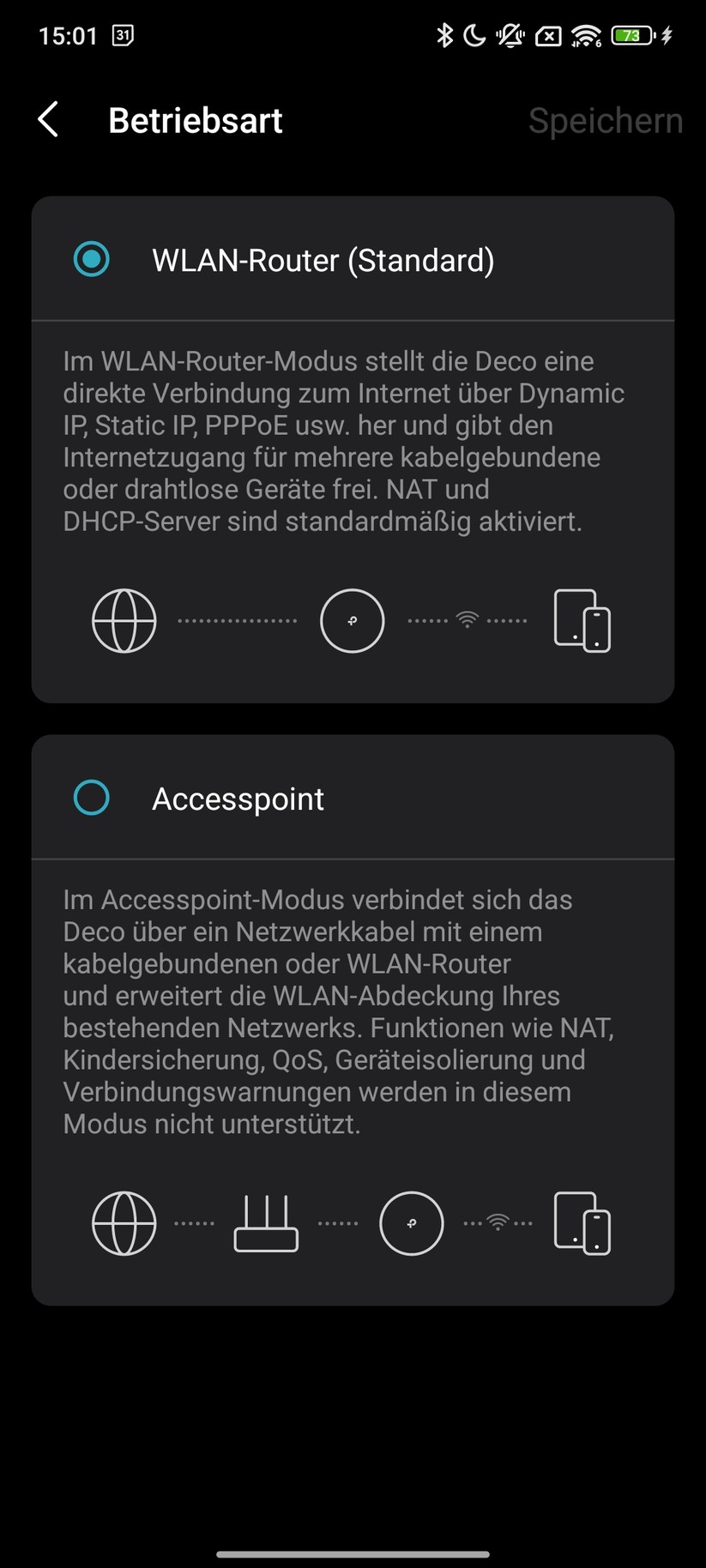
Task: Toggle the do-not-disturb moon icon in status bar
Action: [x=474, y=34]
